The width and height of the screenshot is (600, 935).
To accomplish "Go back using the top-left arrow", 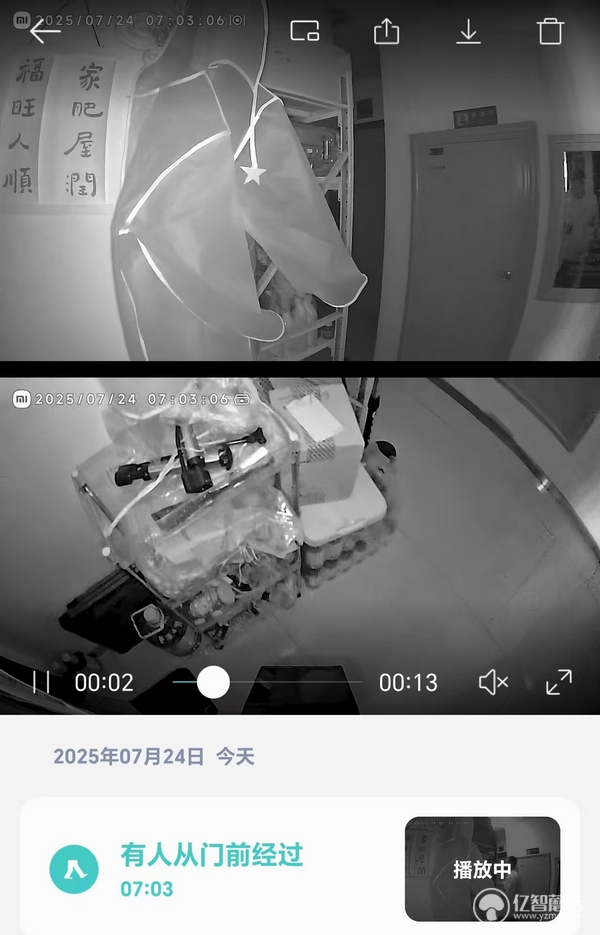I will click(44, 32).
